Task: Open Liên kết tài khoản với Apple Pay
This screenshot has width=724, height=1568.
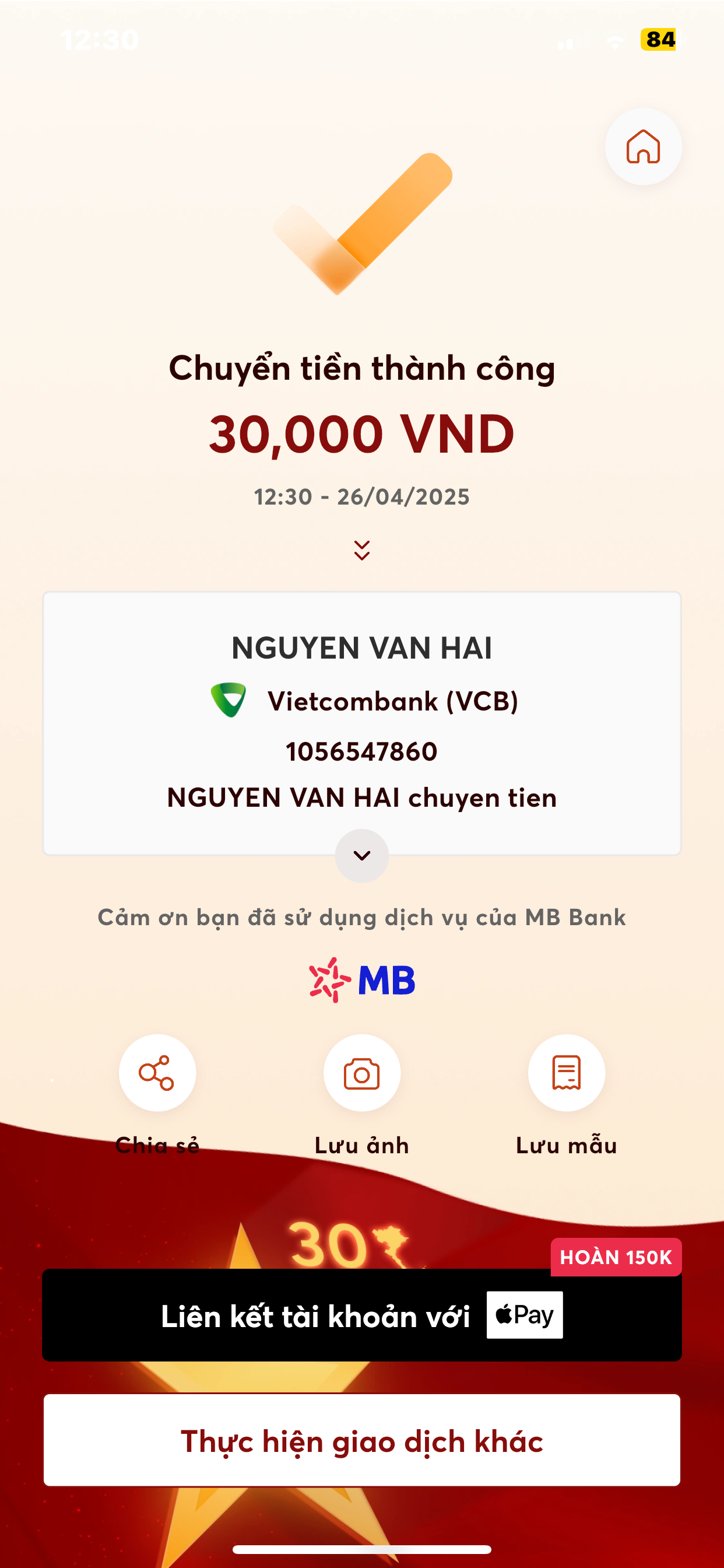Action: coord(361,1315)
